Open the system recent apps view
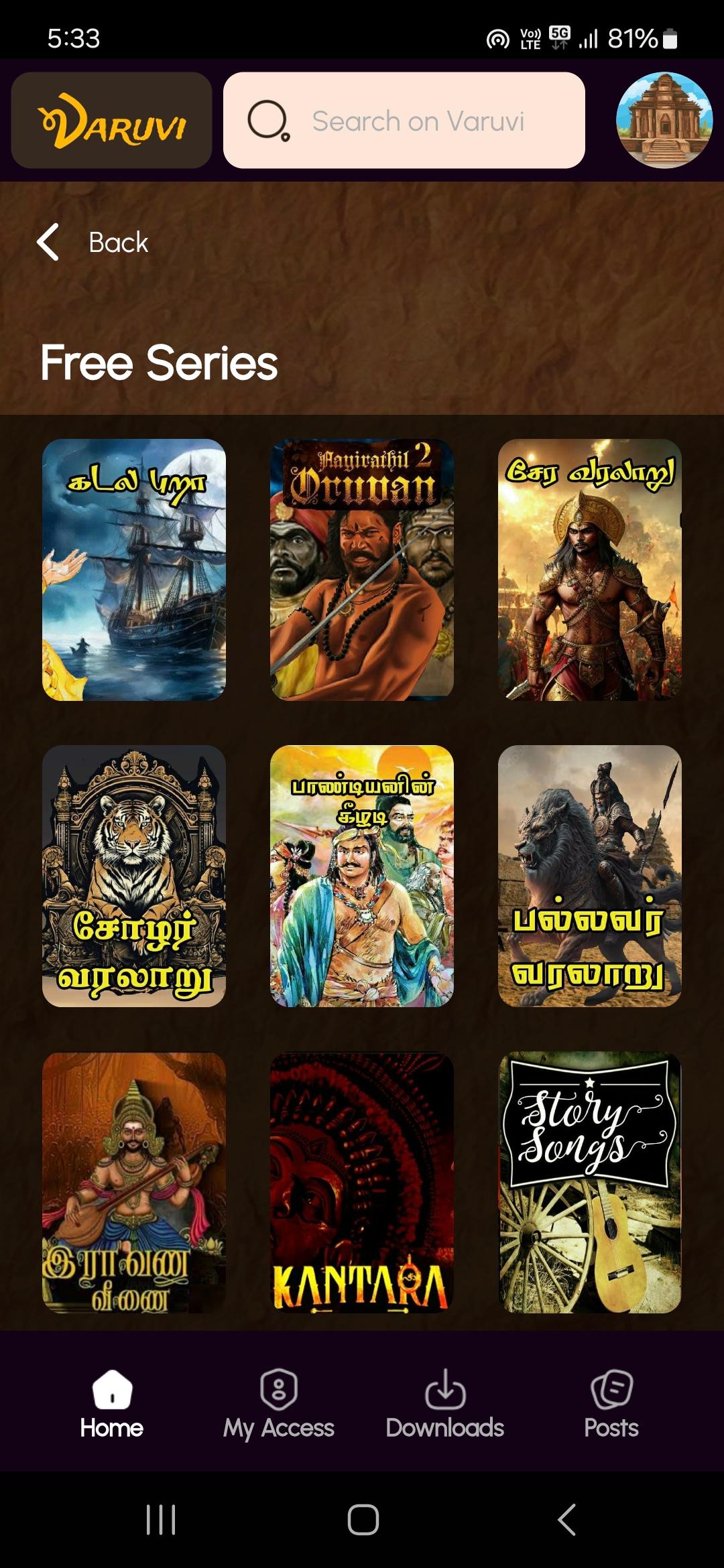This screenshot has height=1568, width=724. [x=161, y=1520]
